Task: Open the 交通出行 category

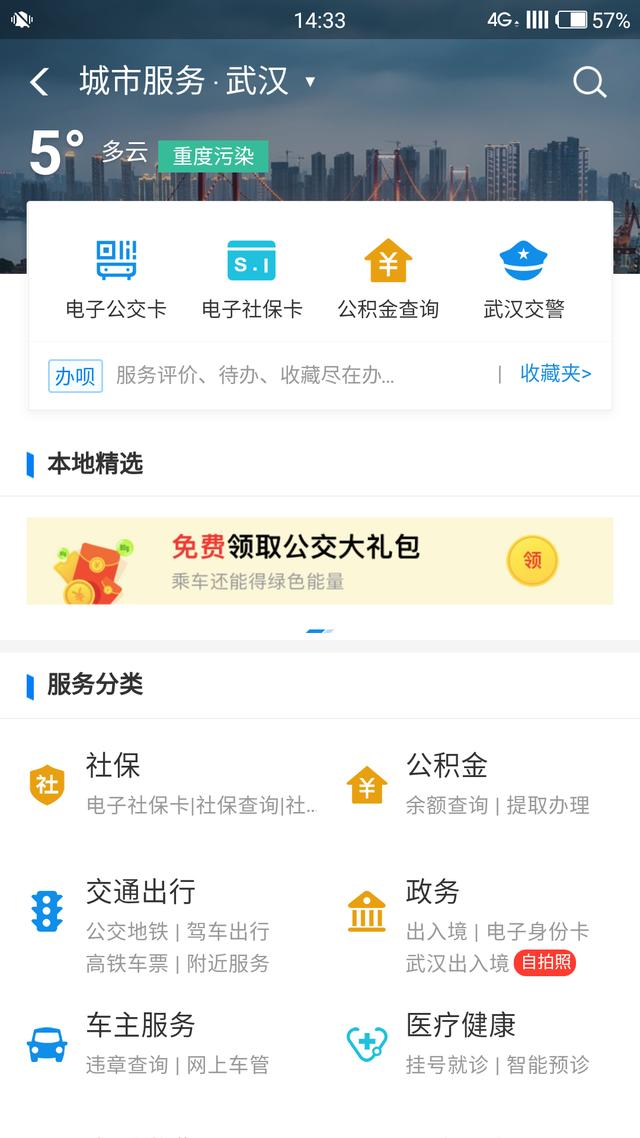Action: pos(170,925)
